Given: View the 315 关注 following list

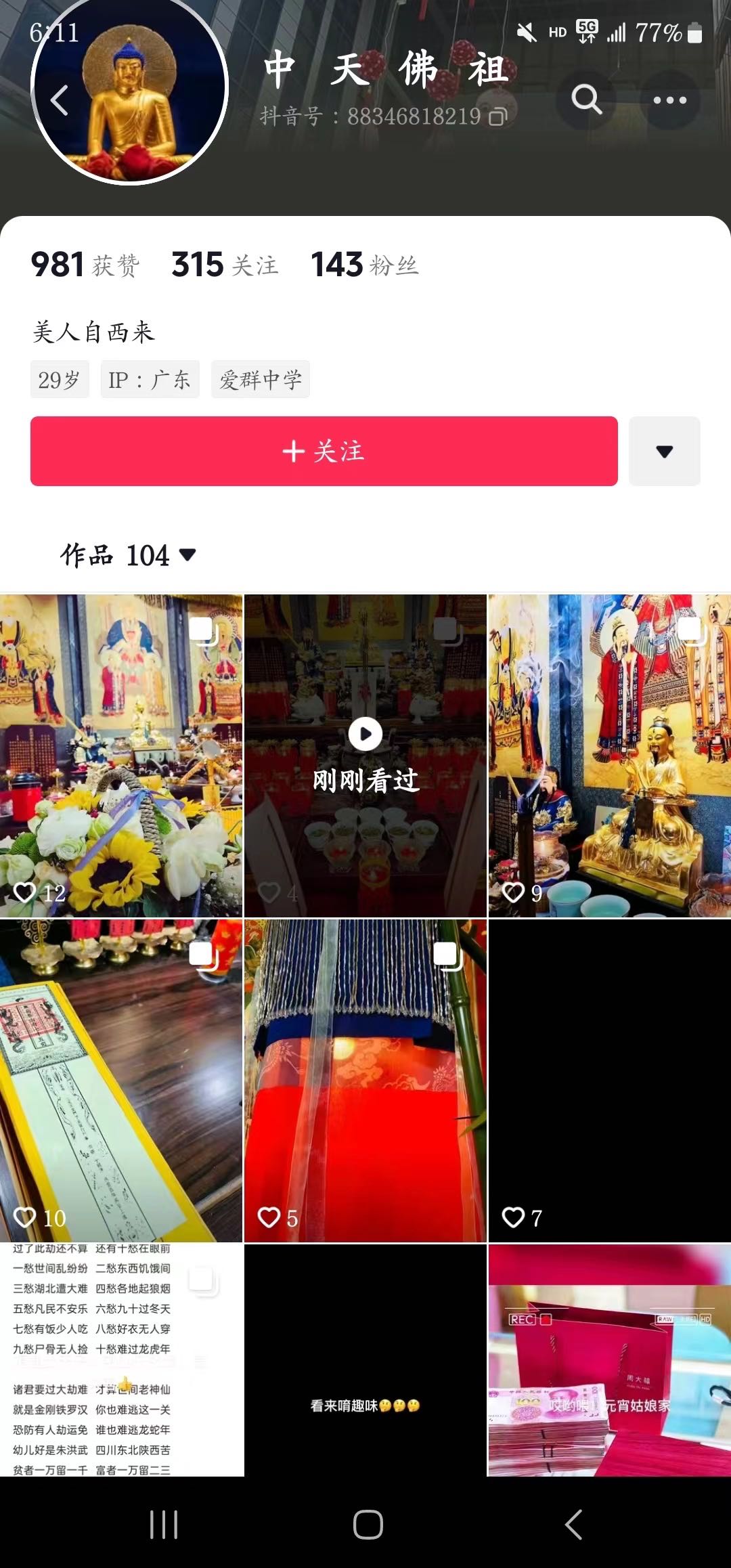Looking at the screenshot, I should [x=224, y=265].
